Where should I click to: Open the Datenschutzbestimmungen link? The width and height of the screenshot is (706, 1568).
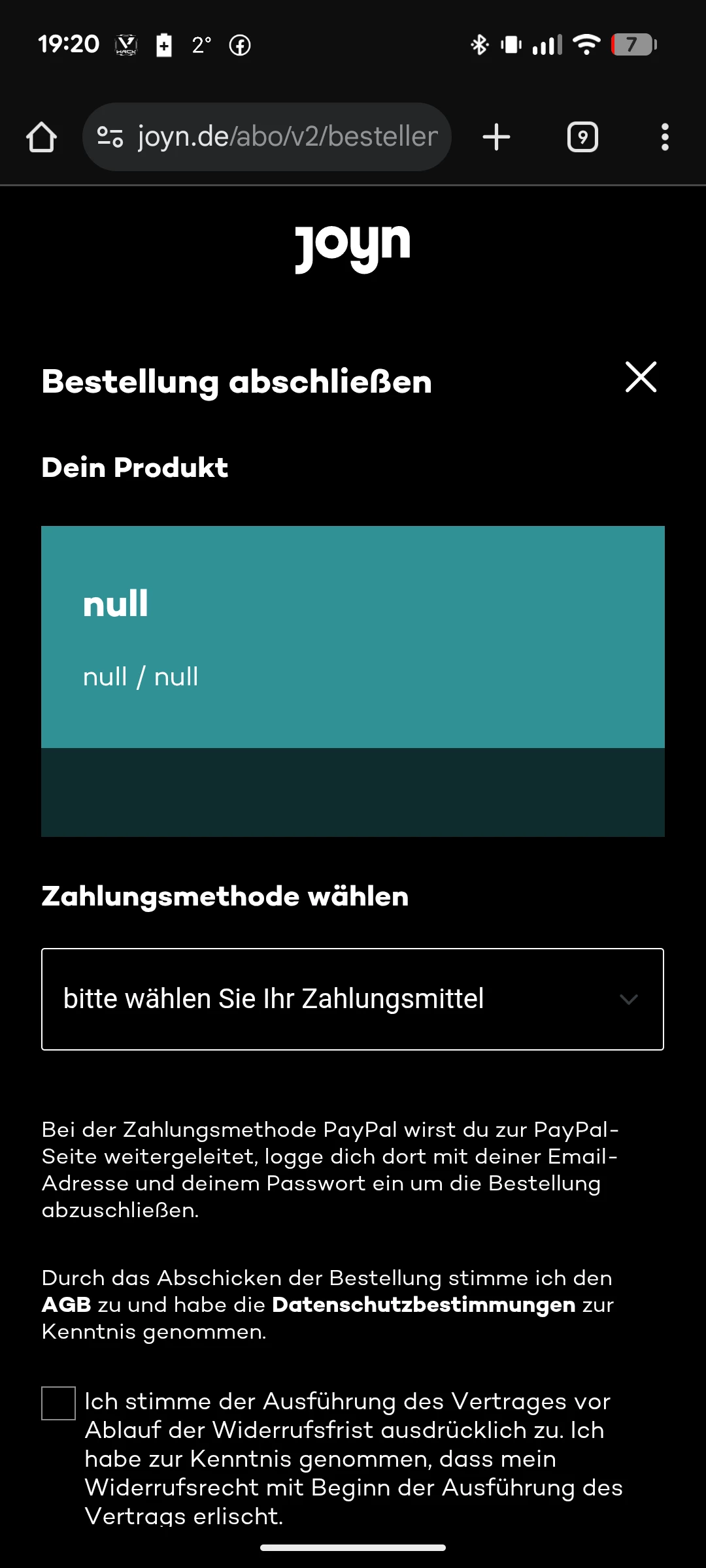pyautogui.click(x=423, y=1305)
